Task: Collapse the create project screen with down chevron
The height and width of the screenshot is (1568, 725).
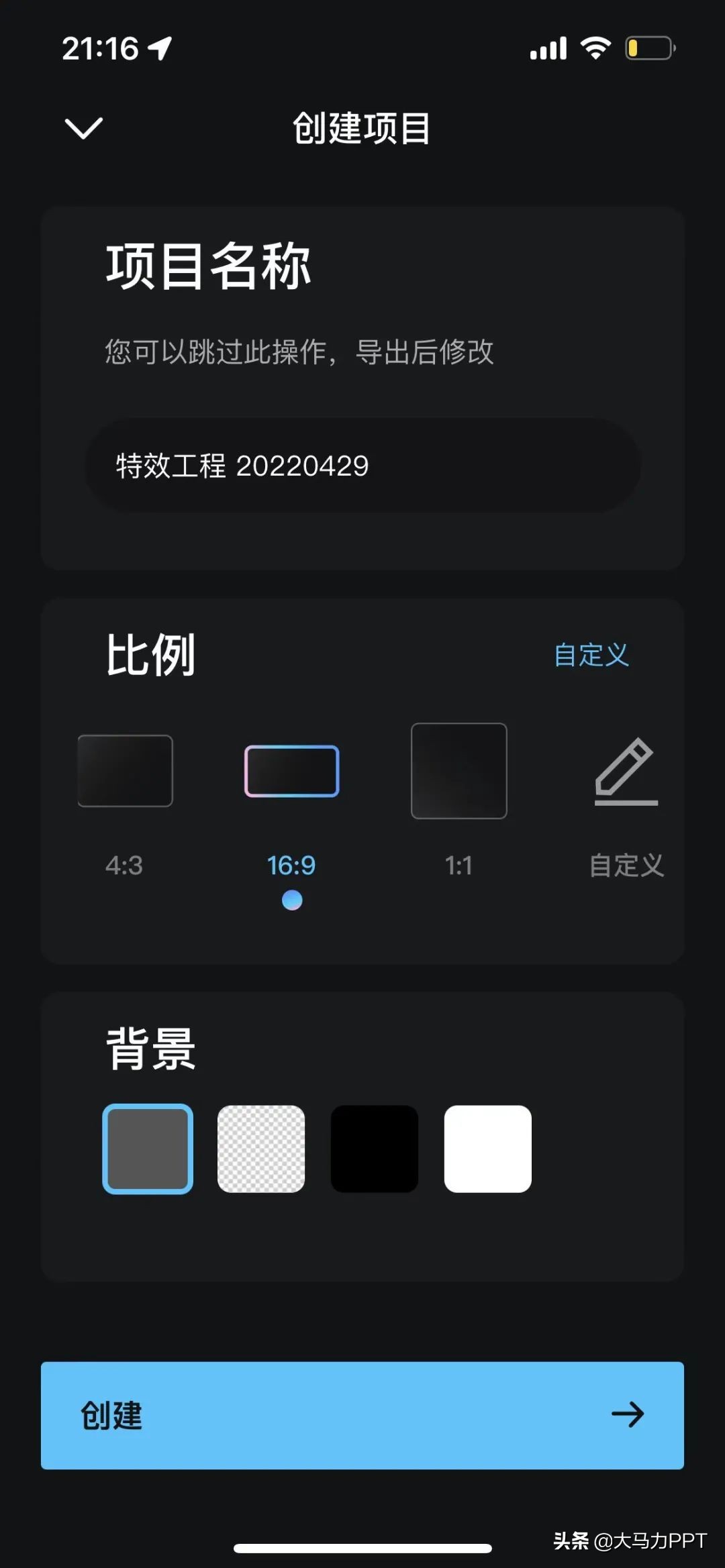Action: (83, 127)
